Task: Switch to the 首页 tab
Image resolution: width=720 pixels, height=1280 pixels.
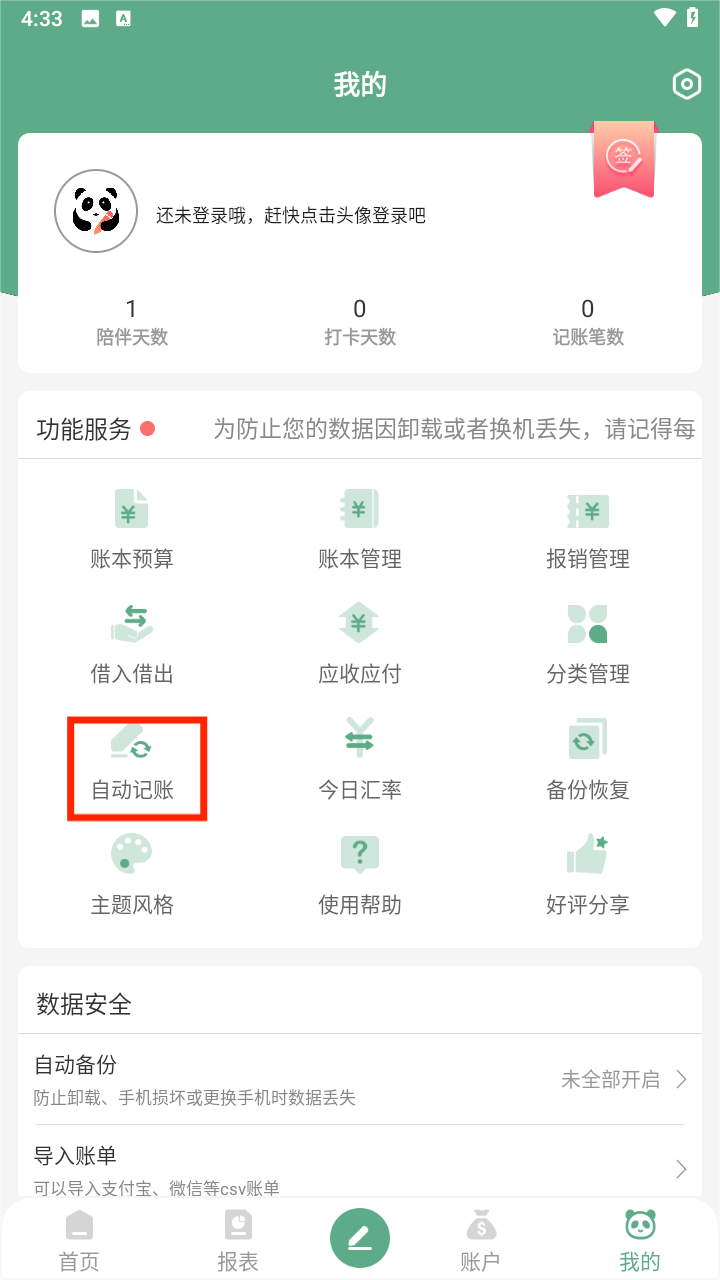Action: coord(79,1240)
